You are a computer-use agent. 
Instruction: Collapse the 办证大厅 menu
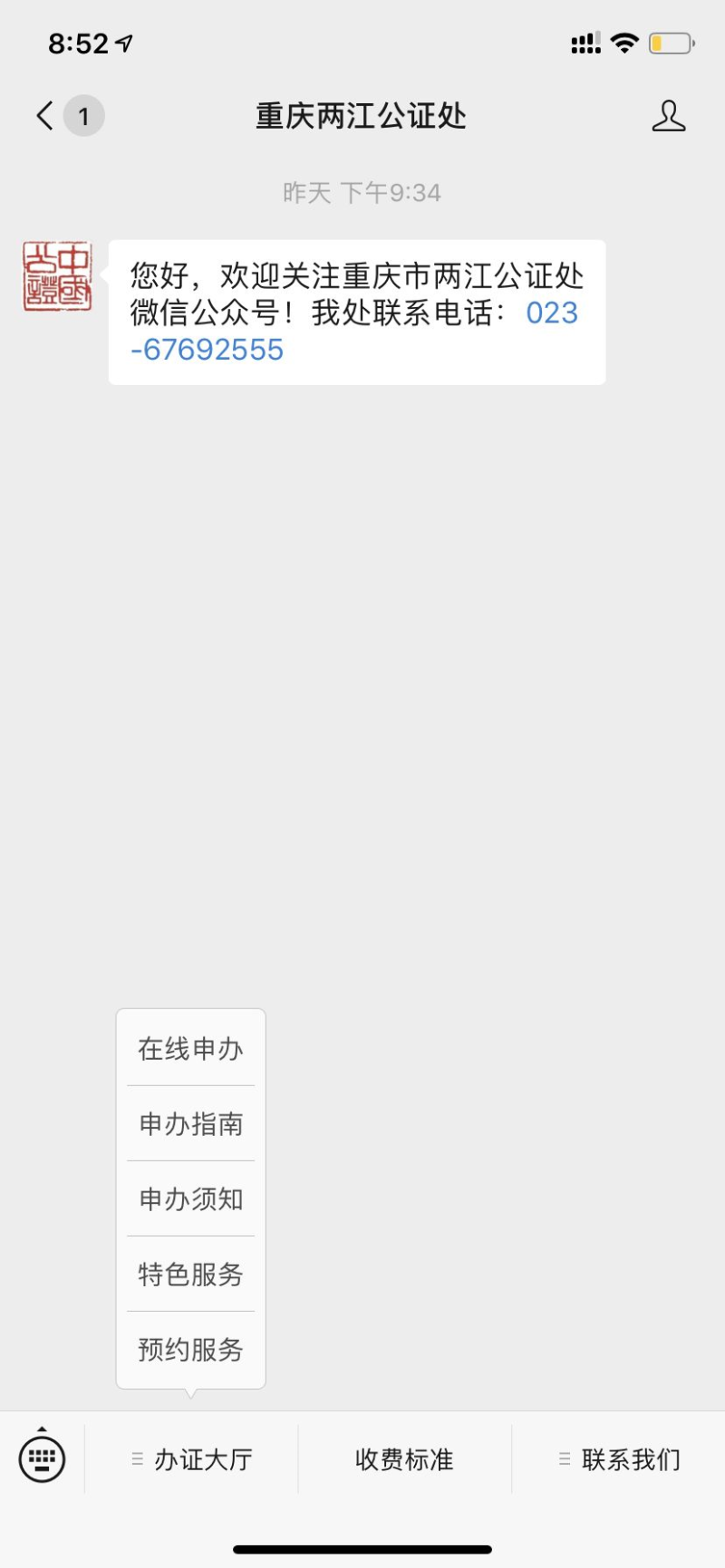tap(191, 1459)
